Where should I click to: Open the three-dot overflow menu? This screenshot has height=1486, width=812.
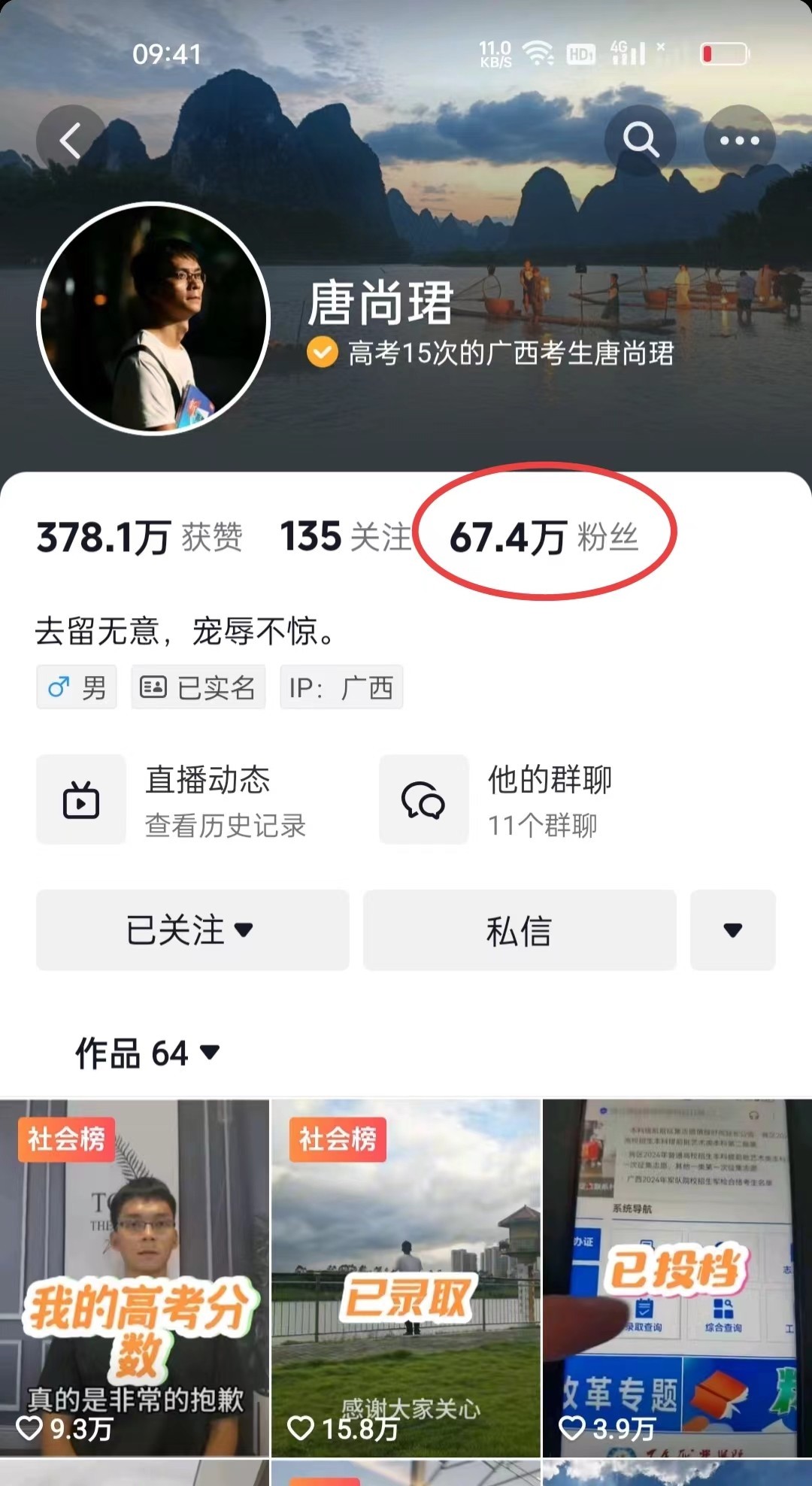[x=739, y=141]
